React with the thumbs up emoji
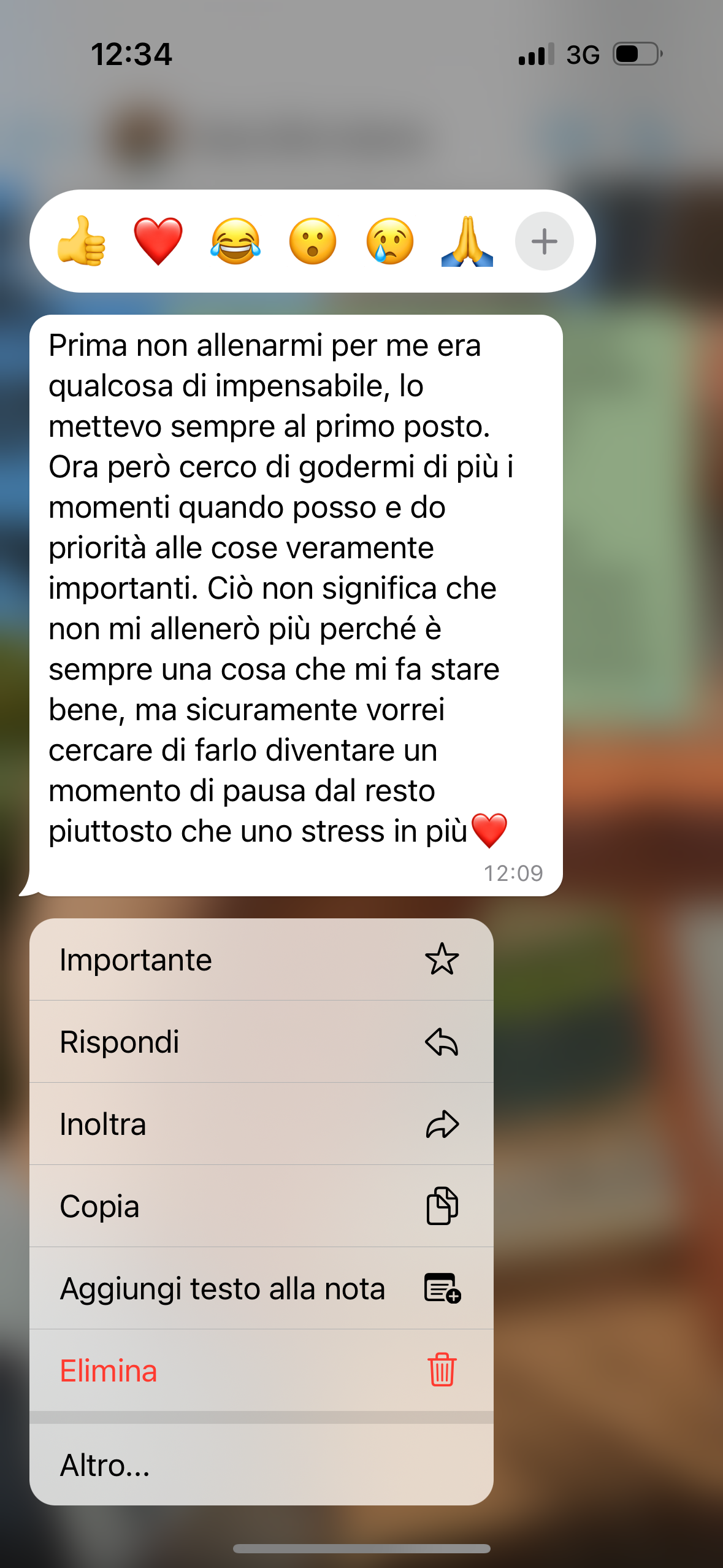Viewport: 723px width, 1568px height. point(82,241)
